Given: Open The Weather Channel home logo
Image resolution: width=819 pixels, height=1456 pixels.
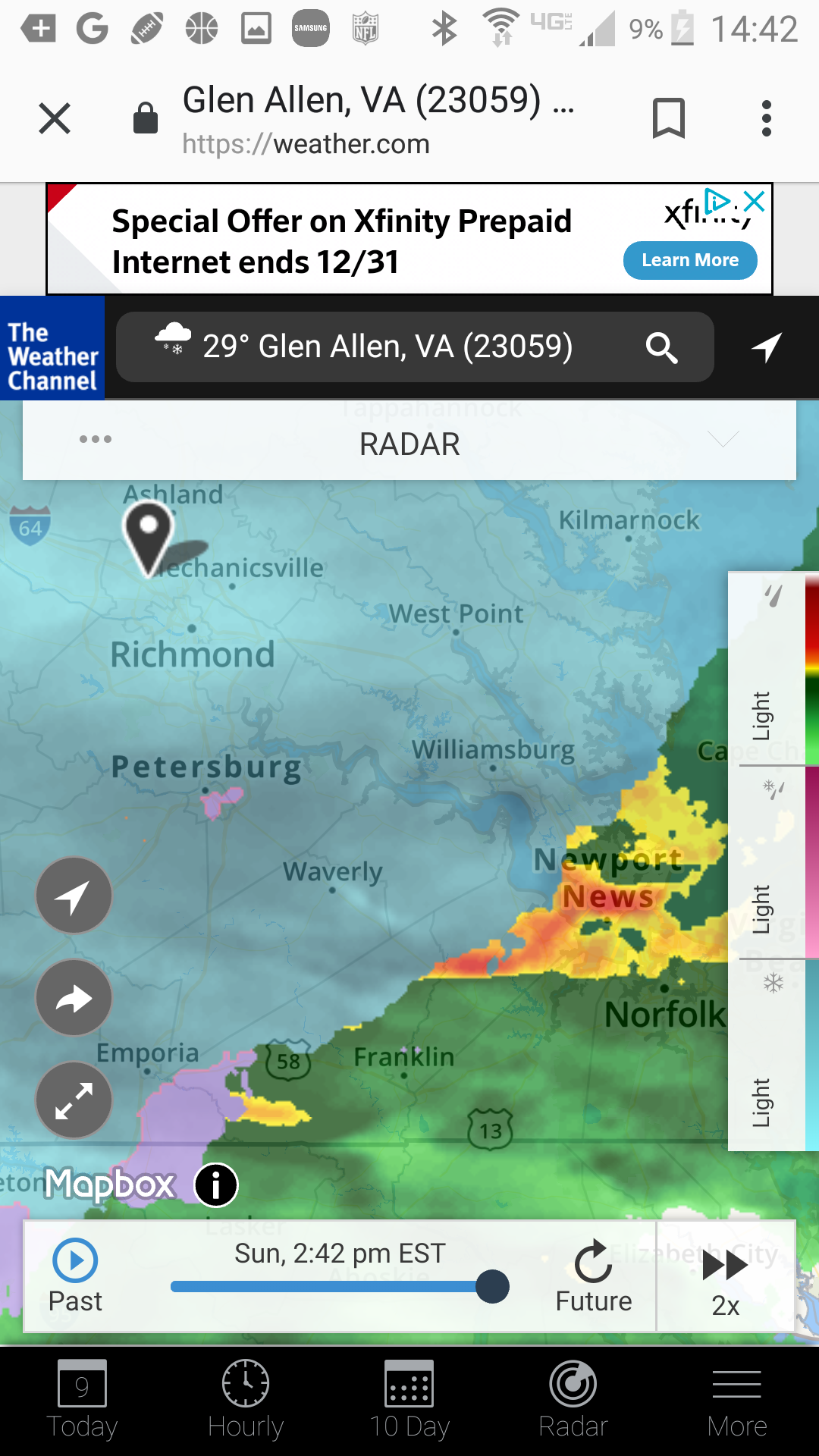Looking at the screenshot, I should pos(52,348).
